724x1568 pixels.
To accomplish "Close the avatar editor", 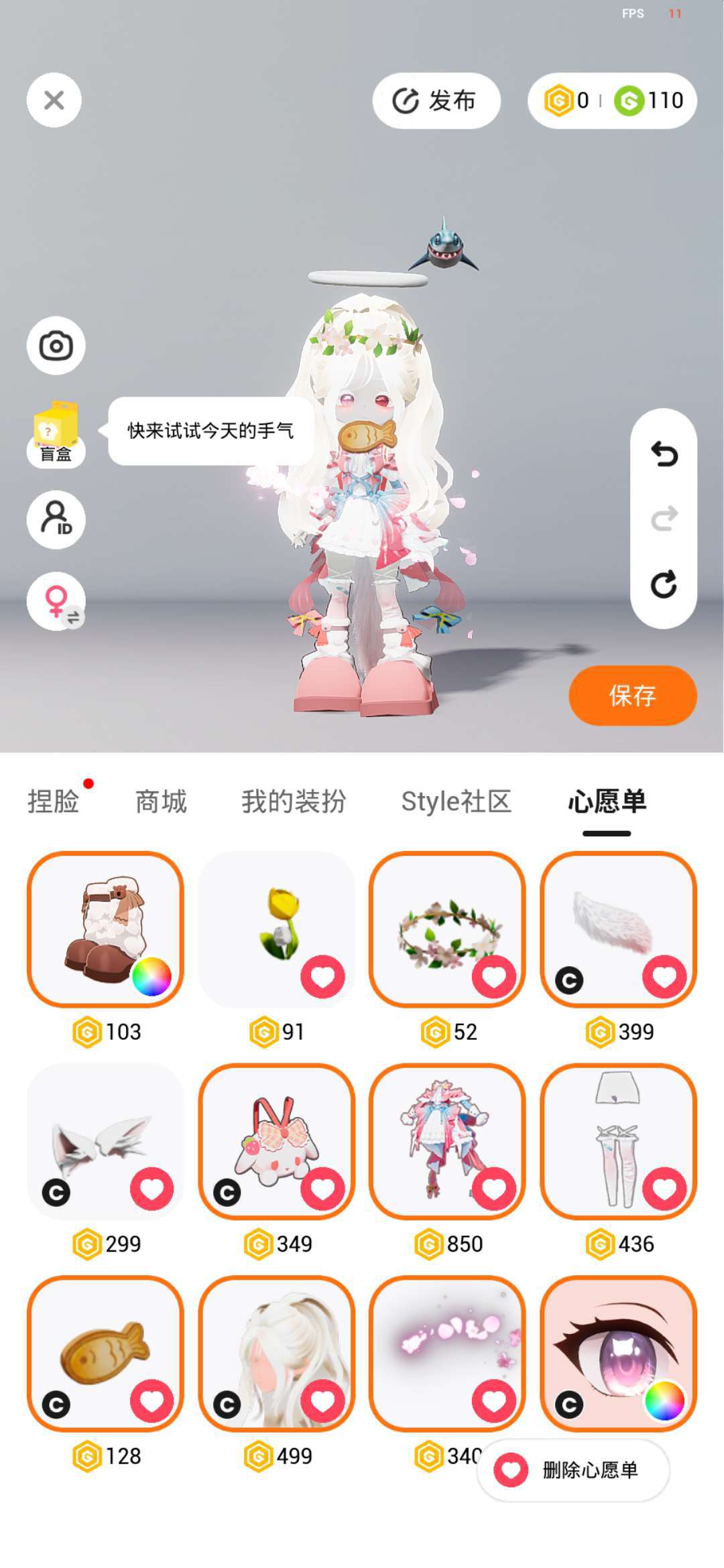I will tap(54, 101).
